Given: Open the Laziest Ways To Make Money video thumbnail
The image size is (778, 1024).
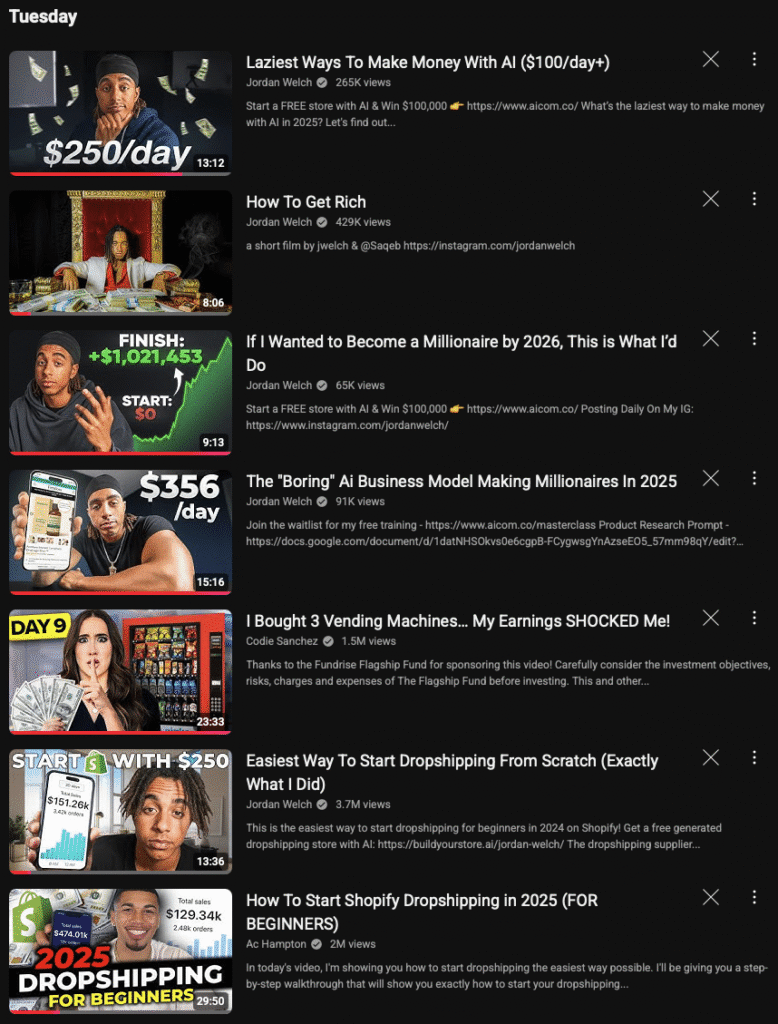Looking at the screenshot, I should click(120, 113).
